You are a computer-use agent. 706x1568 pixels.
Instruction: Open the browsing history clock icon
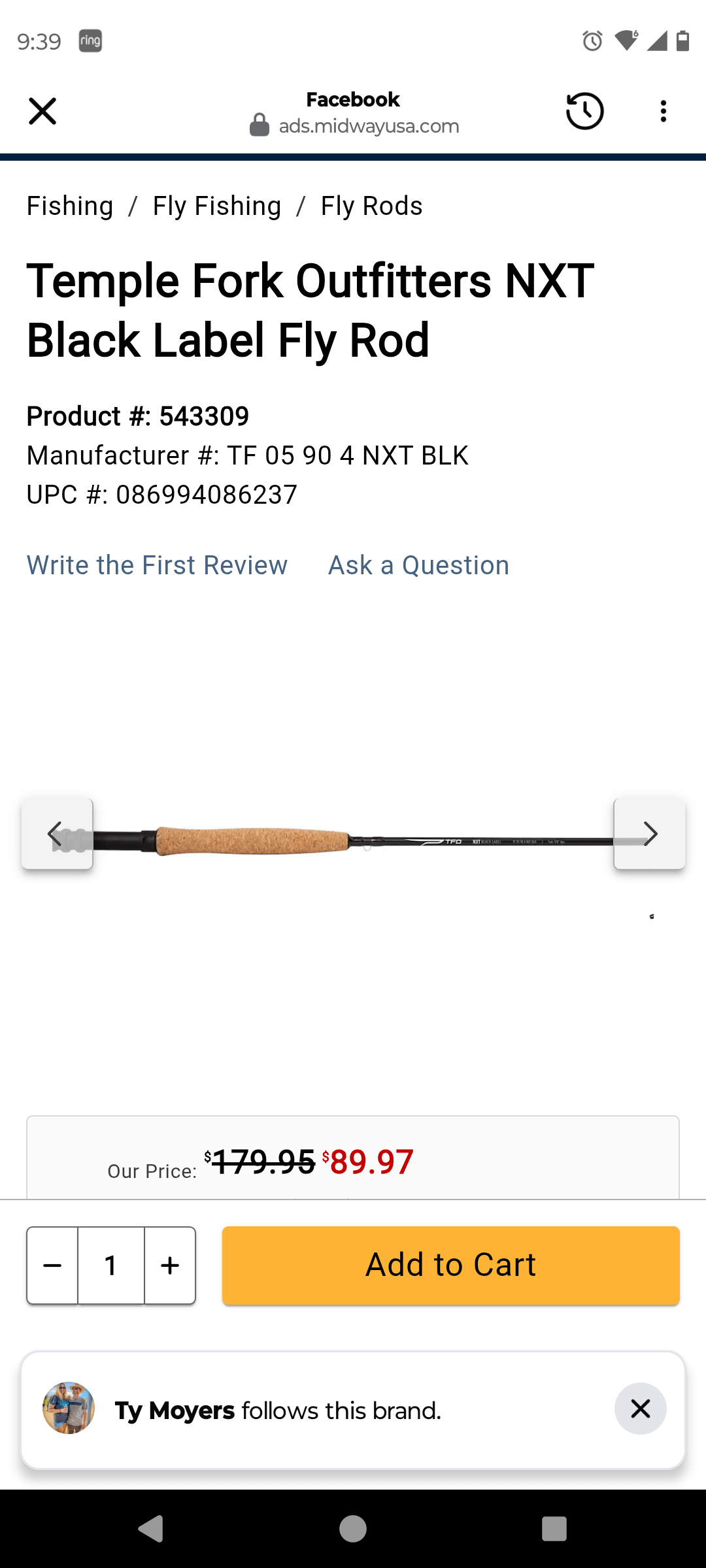(584, 111)
